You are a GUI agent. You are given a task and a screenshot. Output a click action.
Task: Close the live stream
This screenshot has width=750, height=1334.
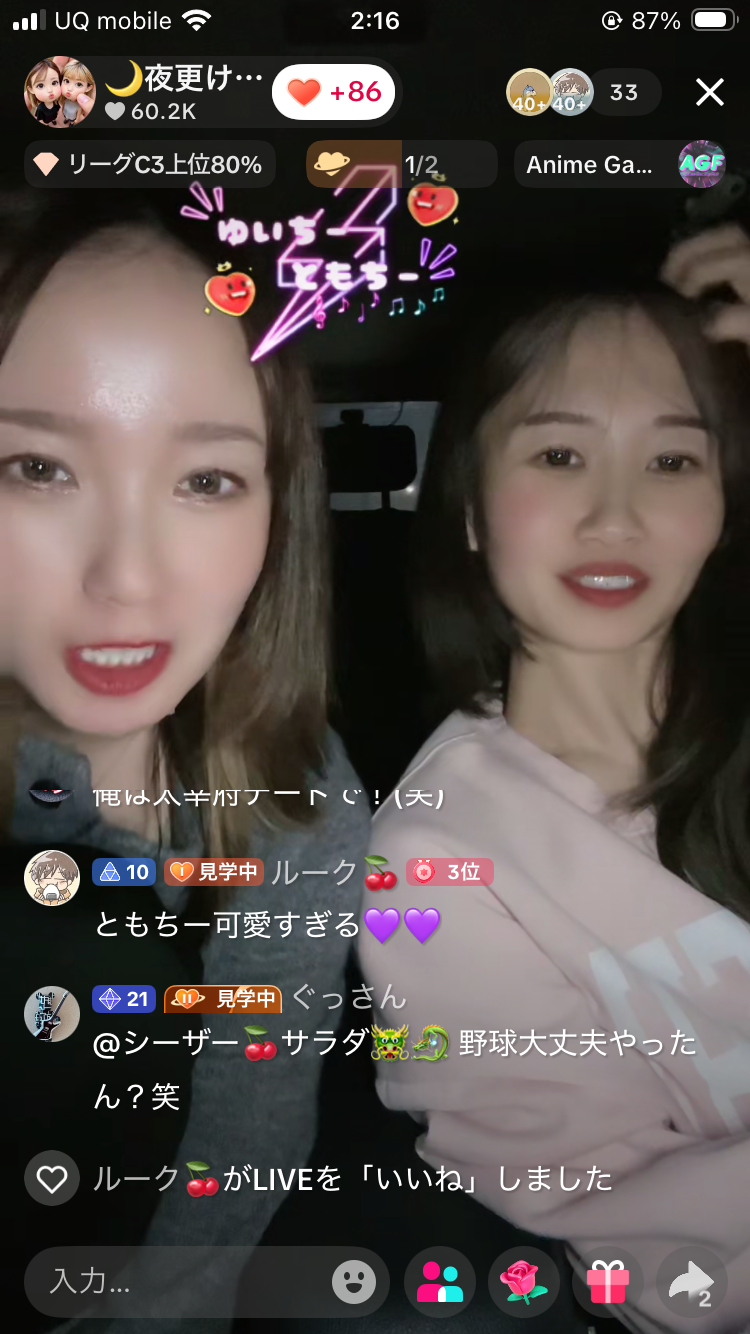[x=709, y=93]
